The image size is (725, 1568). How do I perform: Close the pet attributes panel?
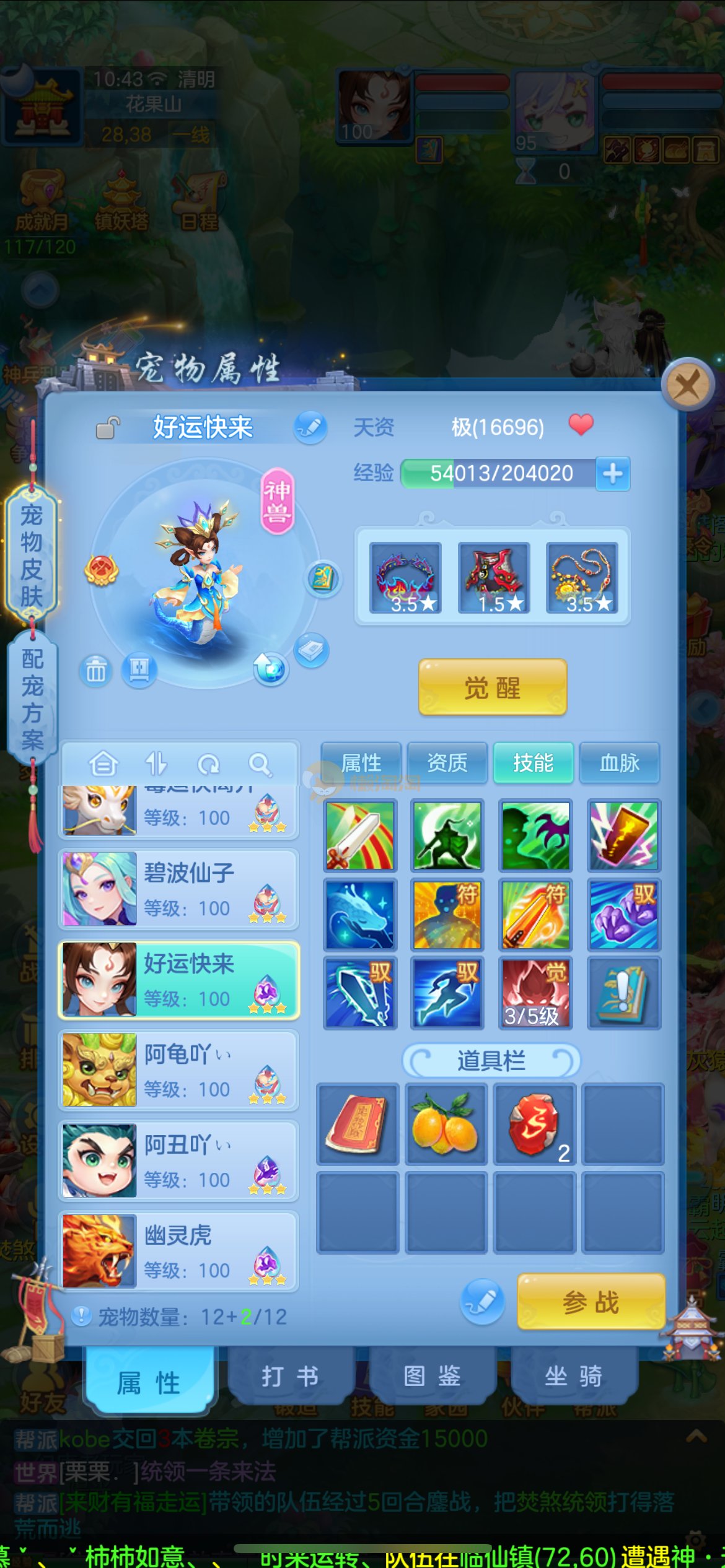[x=688, y=385]
